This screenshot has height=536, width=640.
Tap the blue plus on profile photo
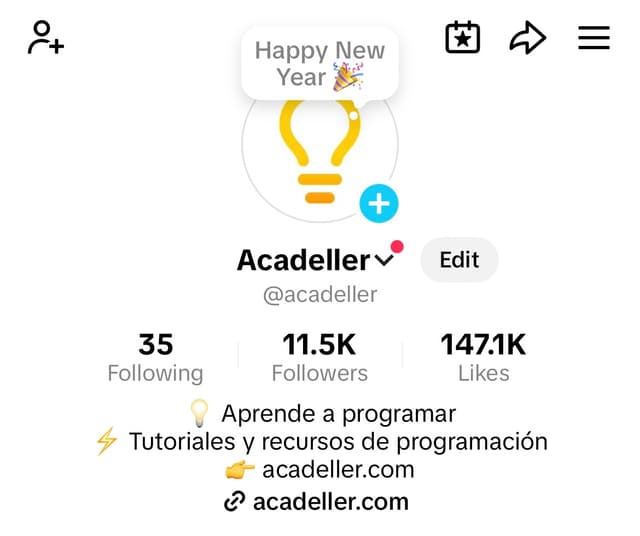[379, 204]
